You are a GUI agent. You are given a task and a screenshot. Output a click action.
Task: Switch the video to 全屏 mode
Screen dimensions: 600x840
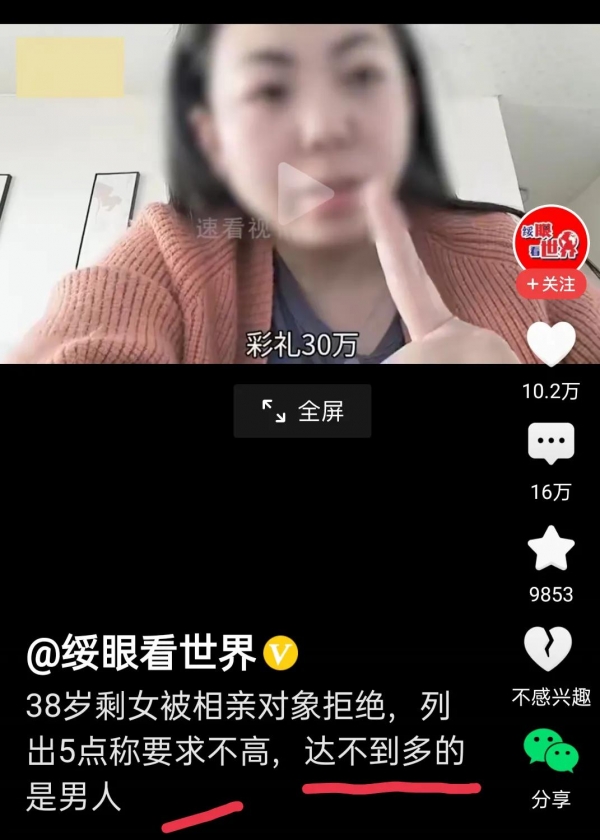click(x=302, y=411)
